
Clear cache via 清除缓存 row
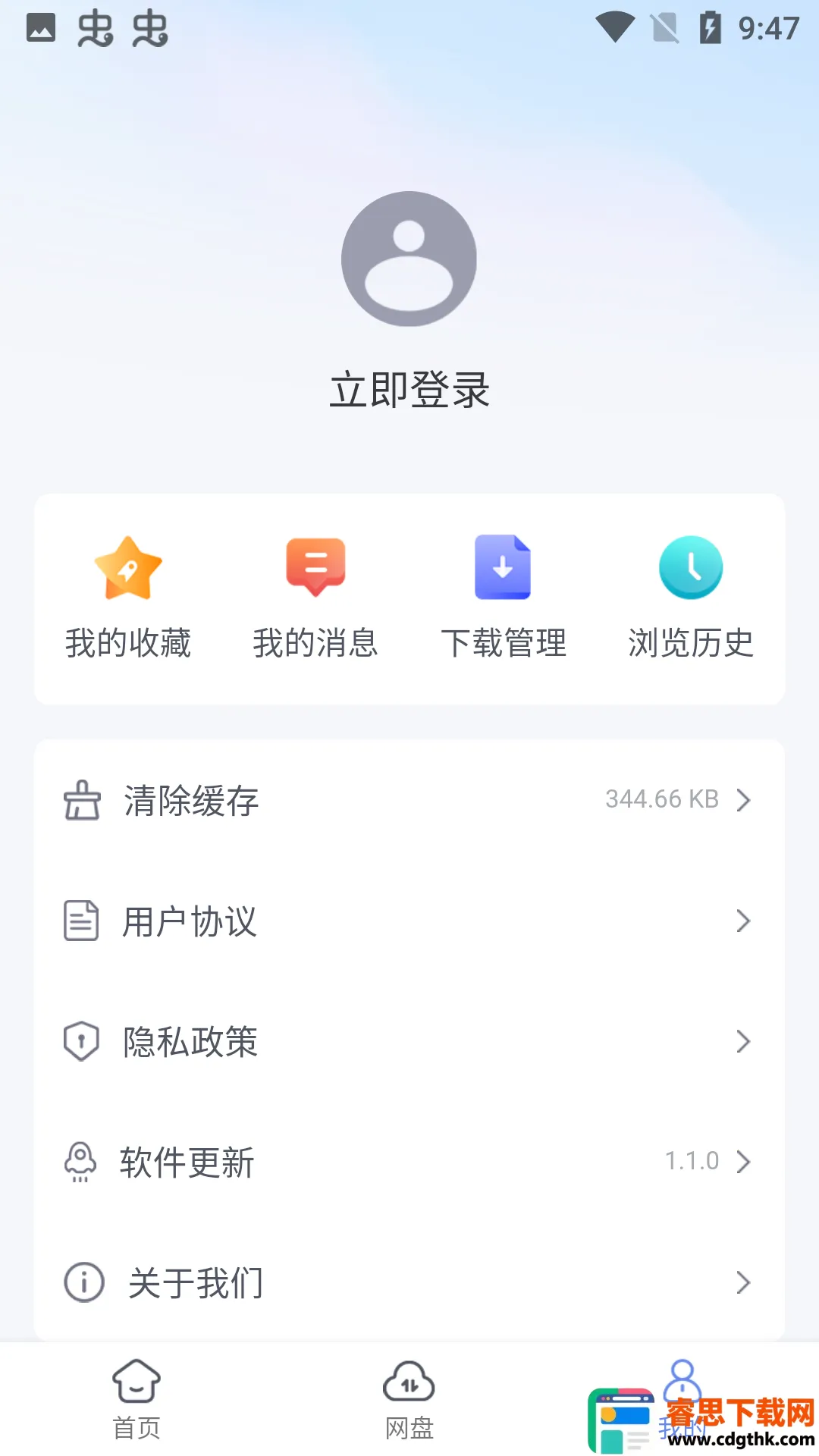(409, 800)
